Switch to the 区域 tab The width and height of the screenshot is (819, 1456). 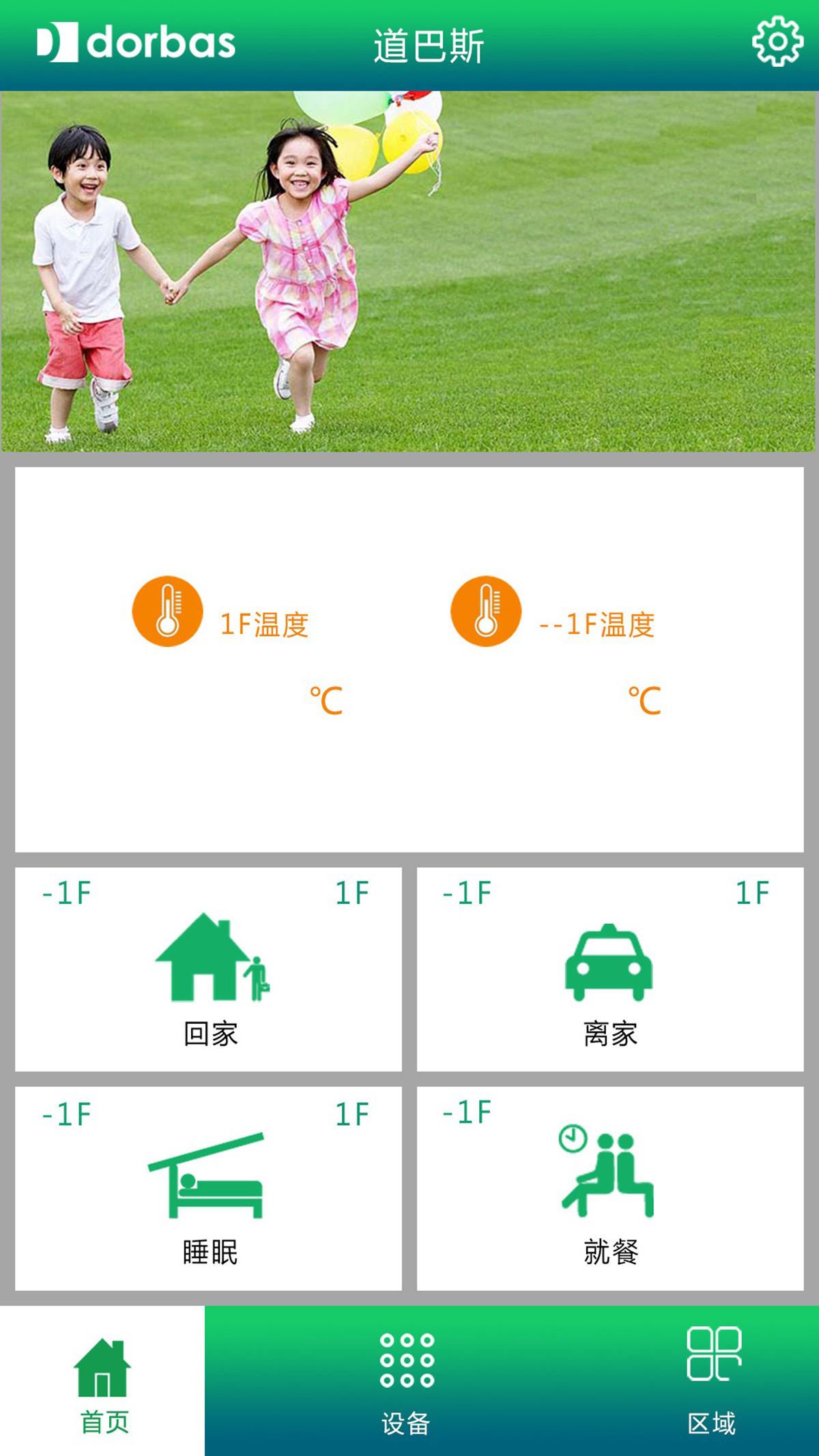(713, 1382)
